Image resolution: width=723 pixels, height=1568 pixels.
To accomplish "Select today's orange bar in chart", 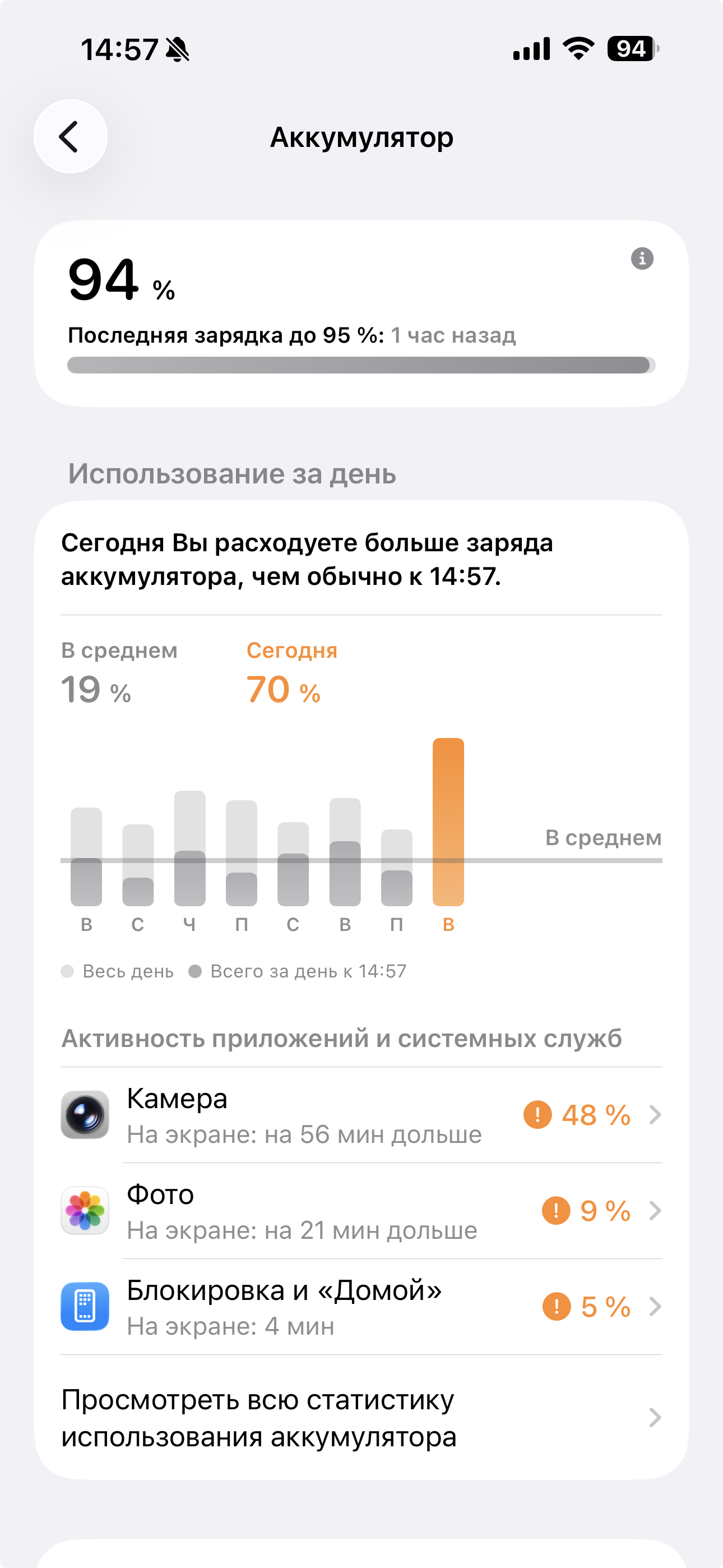I will pyautogui.click(x=448, y=822).
